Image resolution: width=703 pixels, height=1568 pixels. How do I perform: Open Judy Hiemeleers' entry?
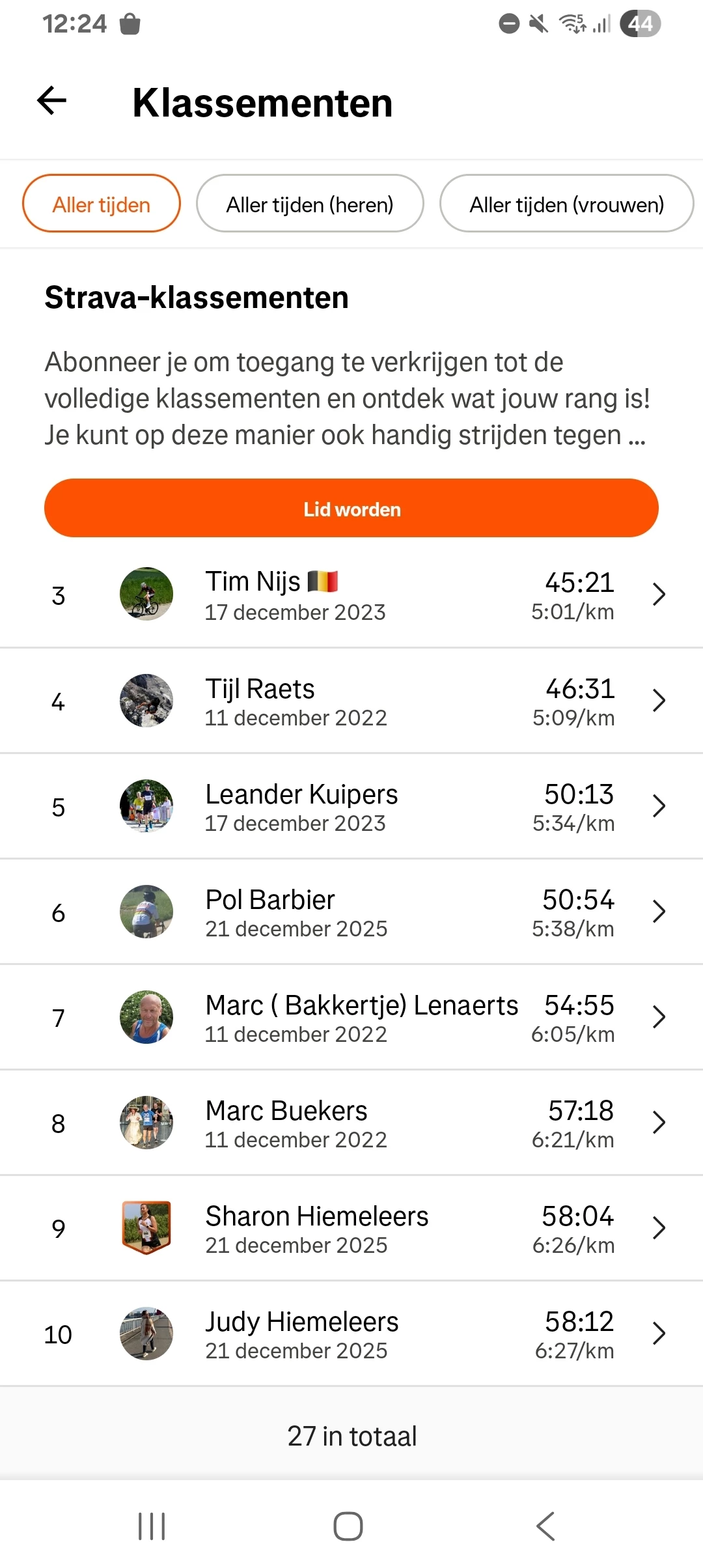pos(351,1334)
